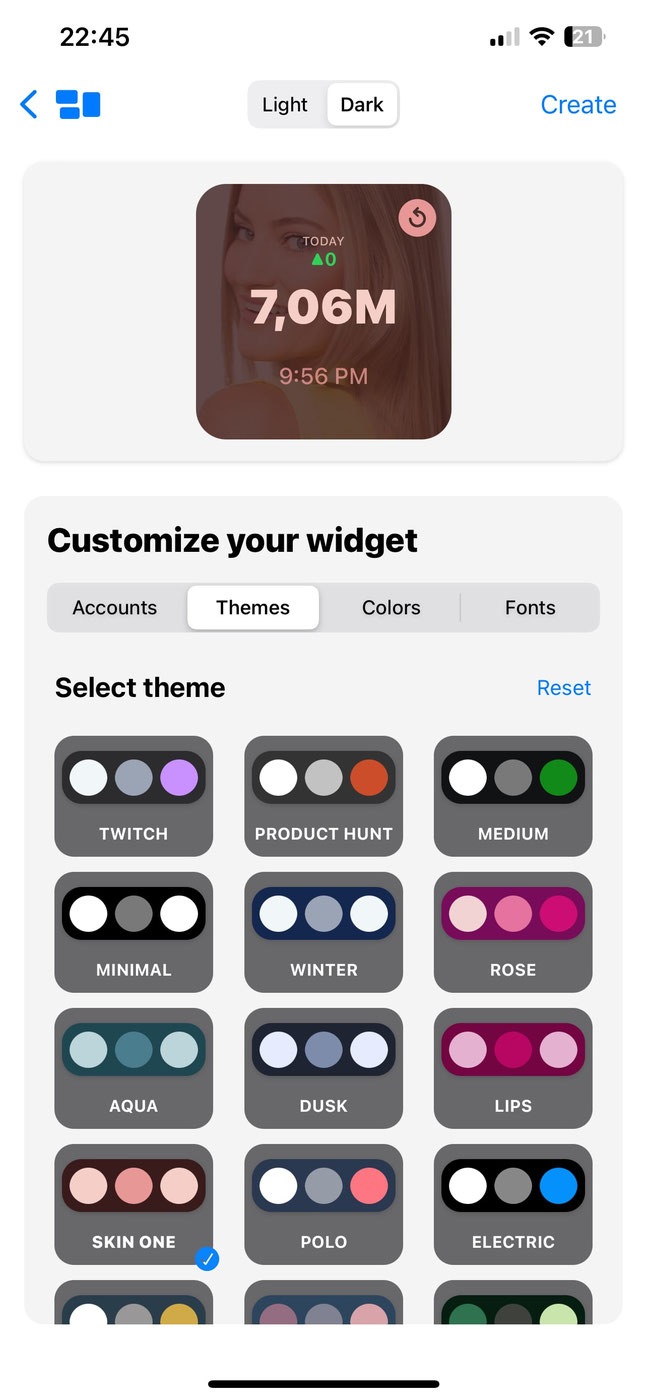647x1400 pixels.
Task: Choose the Electric theme
Action: 513,1204
